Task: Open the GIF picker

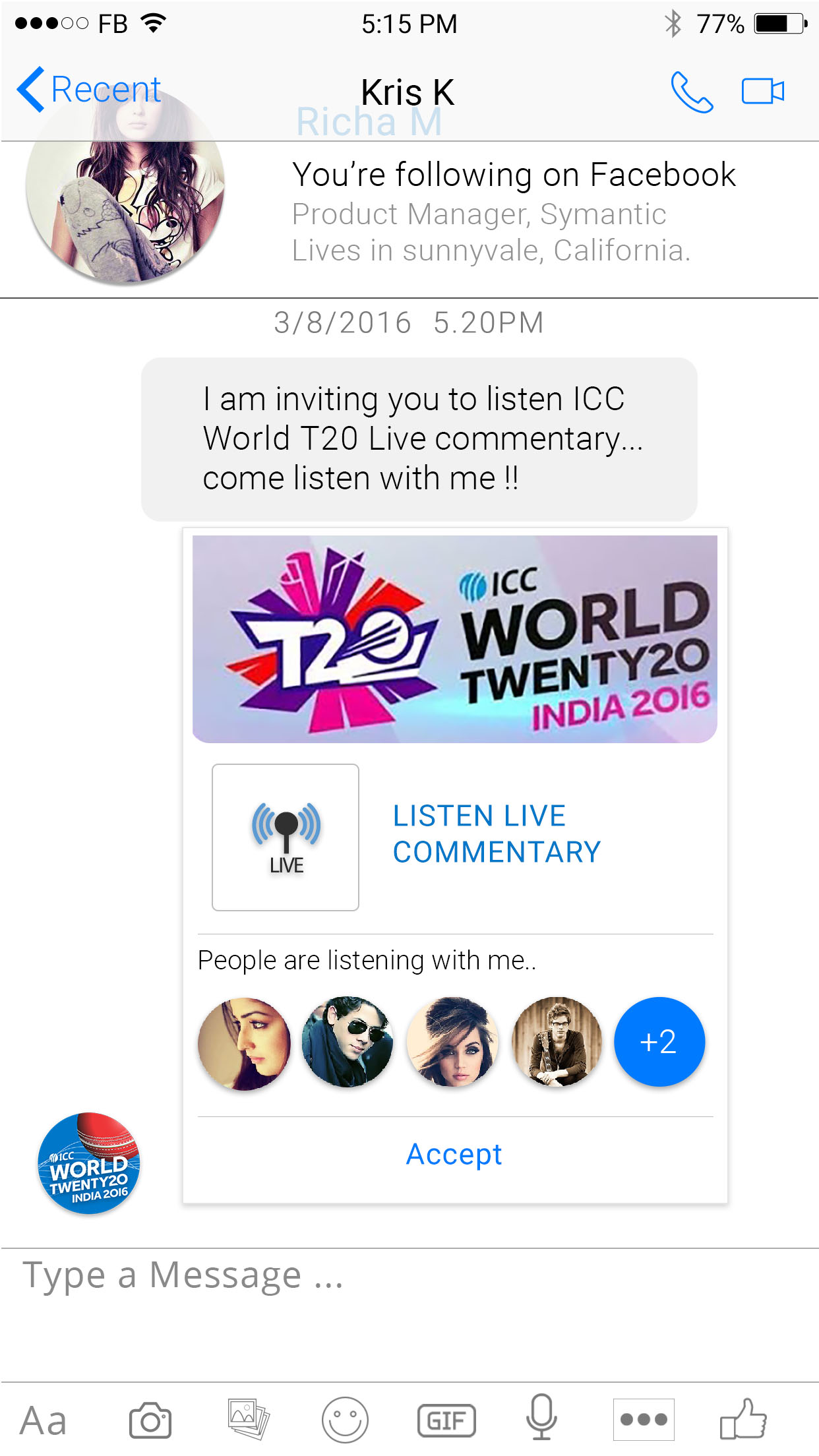Action: 446,1420
